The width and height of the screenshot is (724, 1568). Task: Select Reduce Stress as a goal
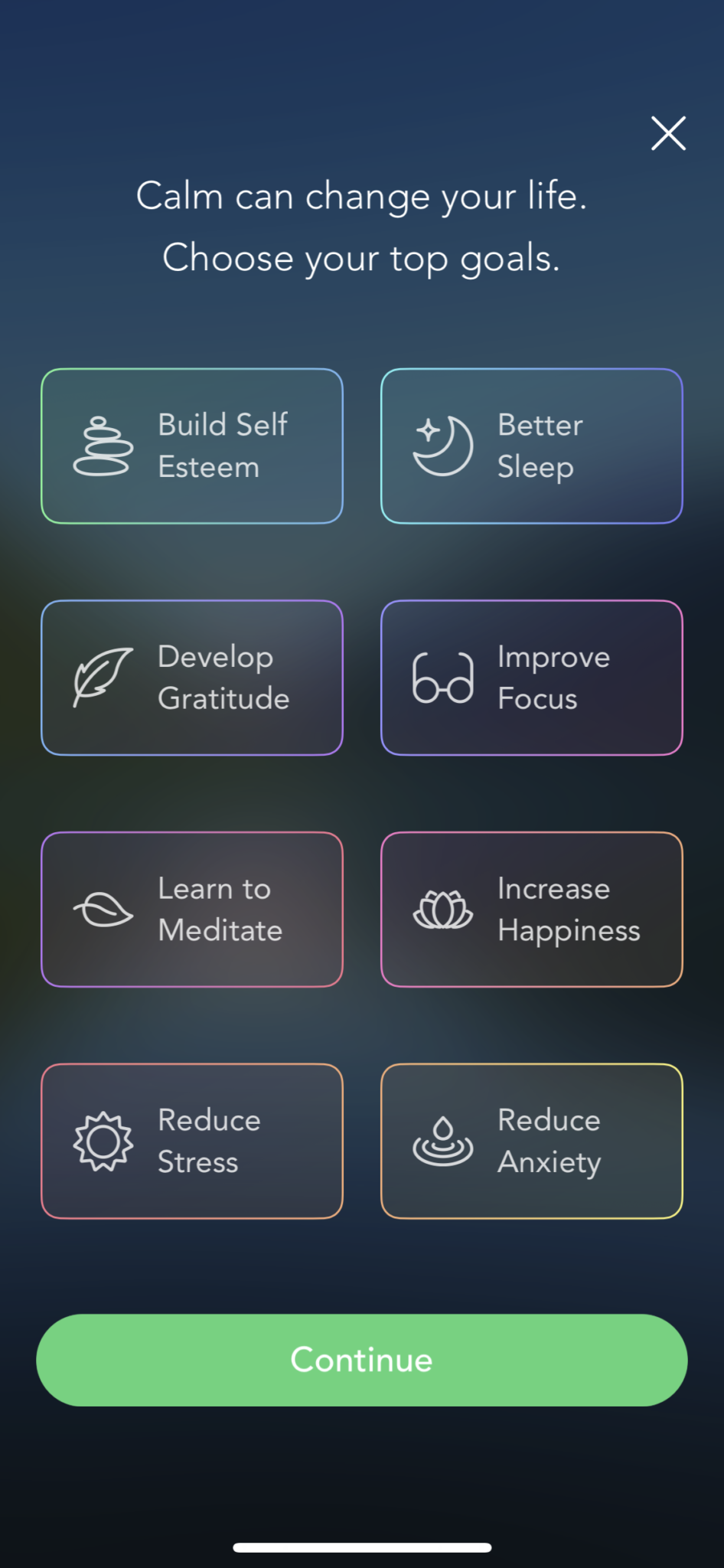[x=192, y=1141]
